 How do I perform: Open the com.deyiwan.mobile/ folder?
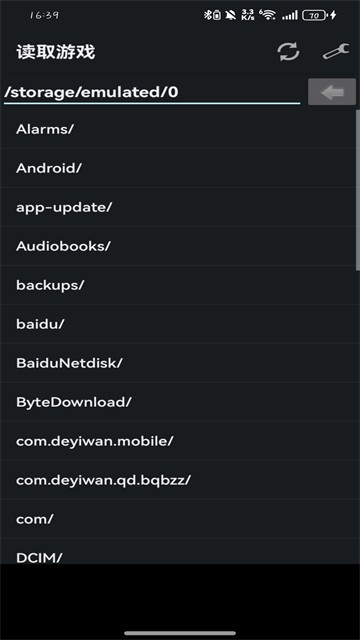click(x=178, y=441)
